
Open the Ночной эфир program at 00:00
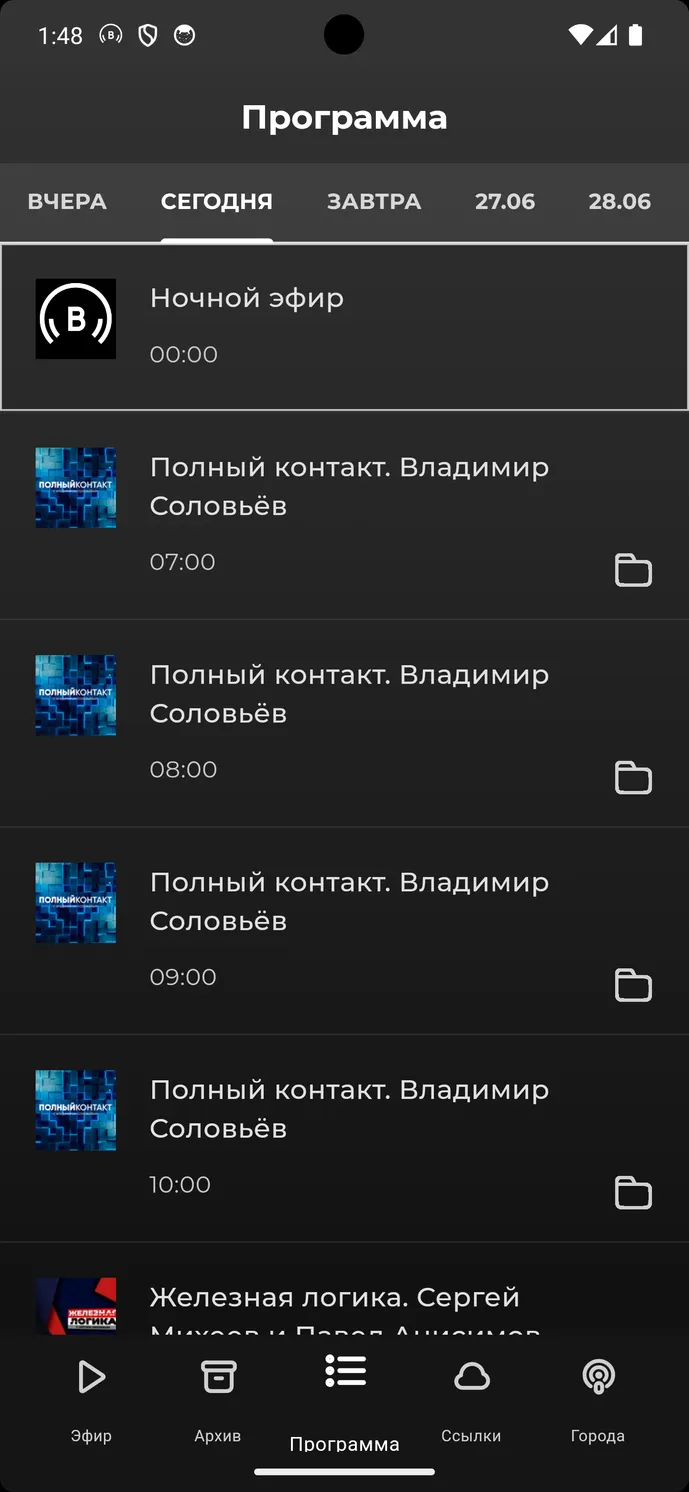coord(344,326)
